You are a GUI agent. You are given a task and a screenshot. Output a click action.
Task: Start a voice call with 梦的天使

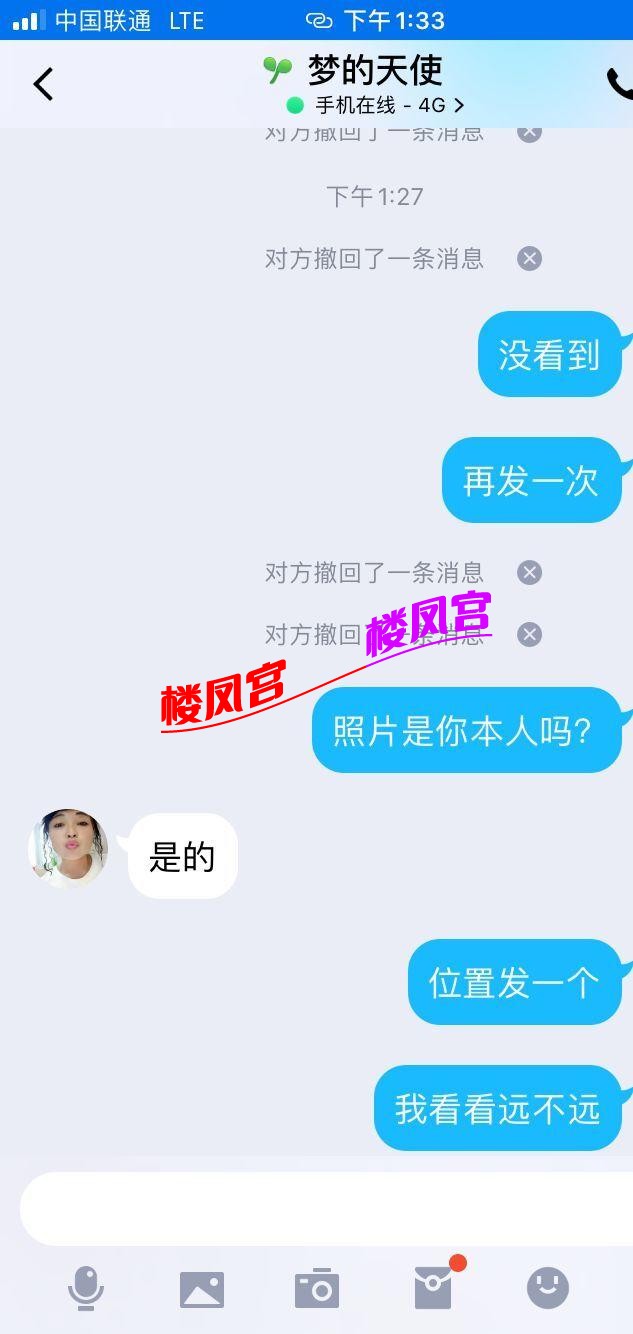(x=619, y=84)
